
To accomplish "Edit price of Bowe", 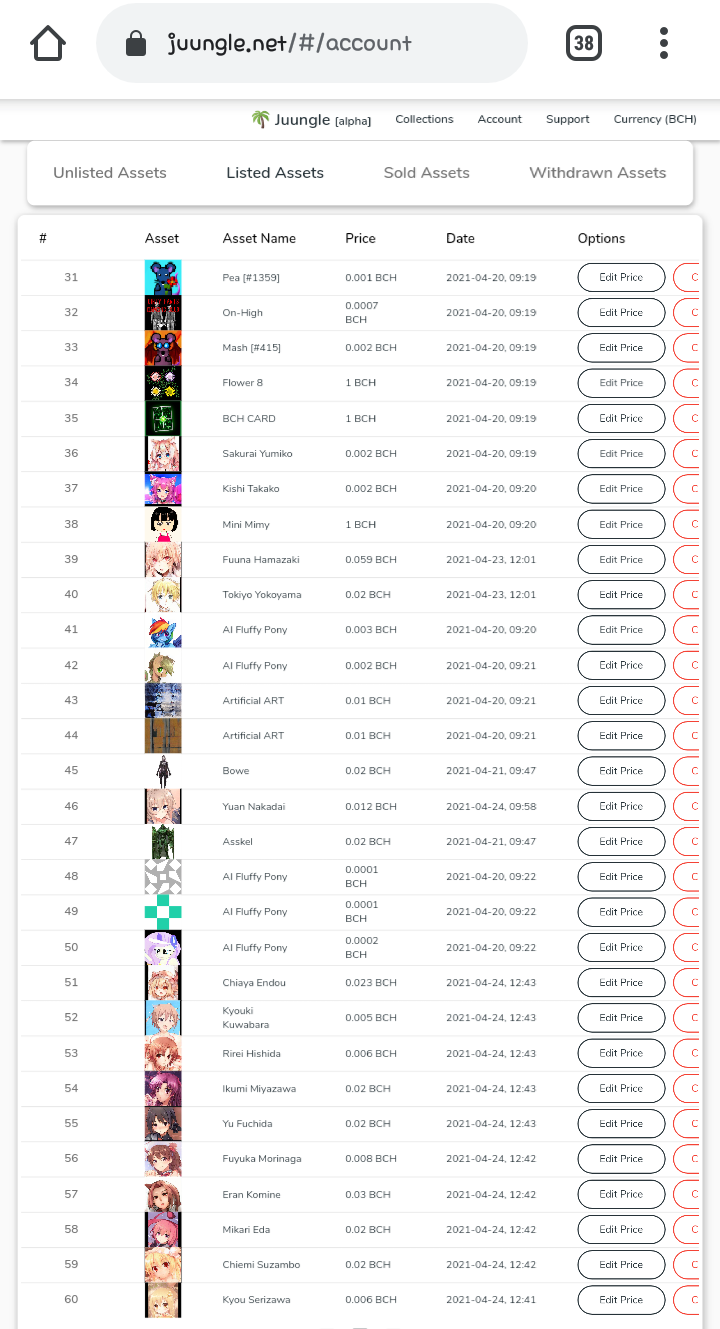I will (x=621, y=771).
